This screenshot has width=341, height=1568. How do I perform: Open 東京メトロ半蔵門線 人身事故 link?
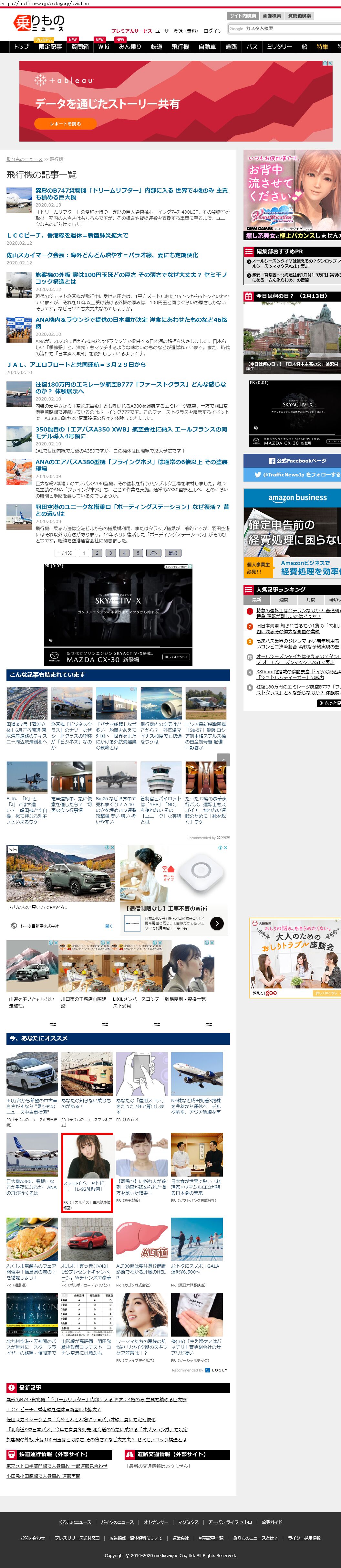(x=57, y=1466)
